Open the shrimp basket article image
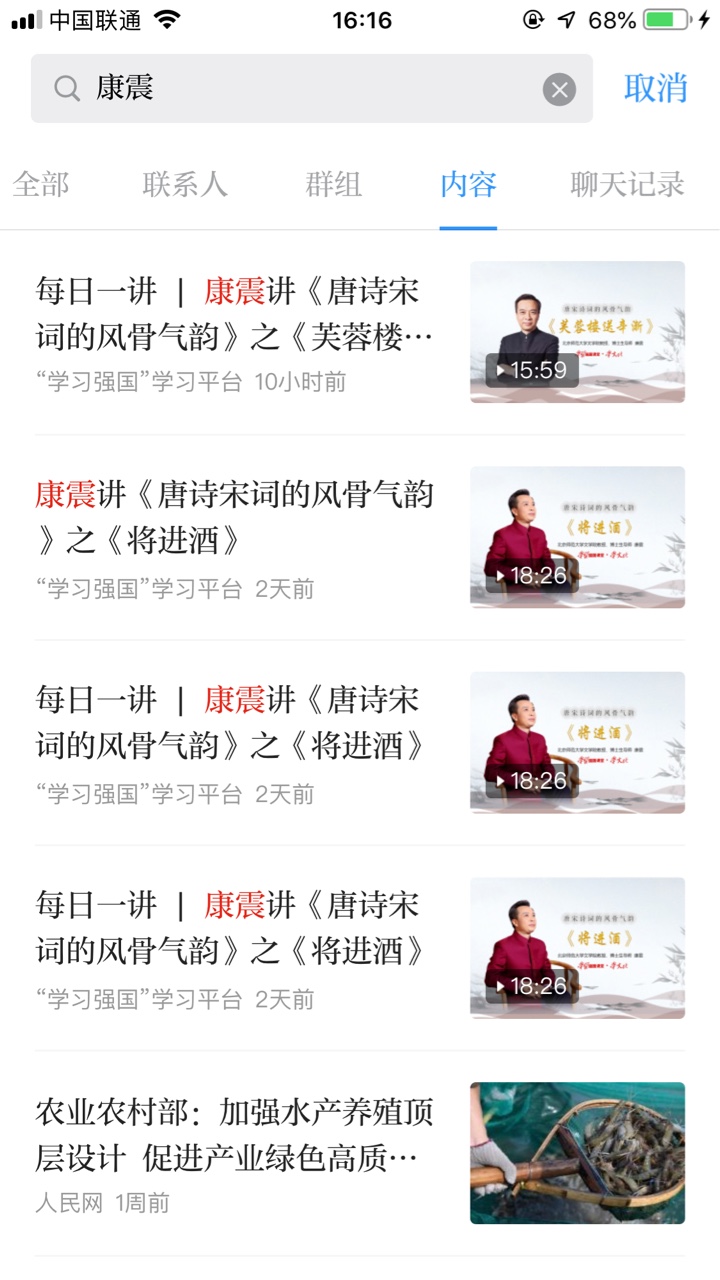This screenshot has height=1280, width=720. tap(578, 1153)
